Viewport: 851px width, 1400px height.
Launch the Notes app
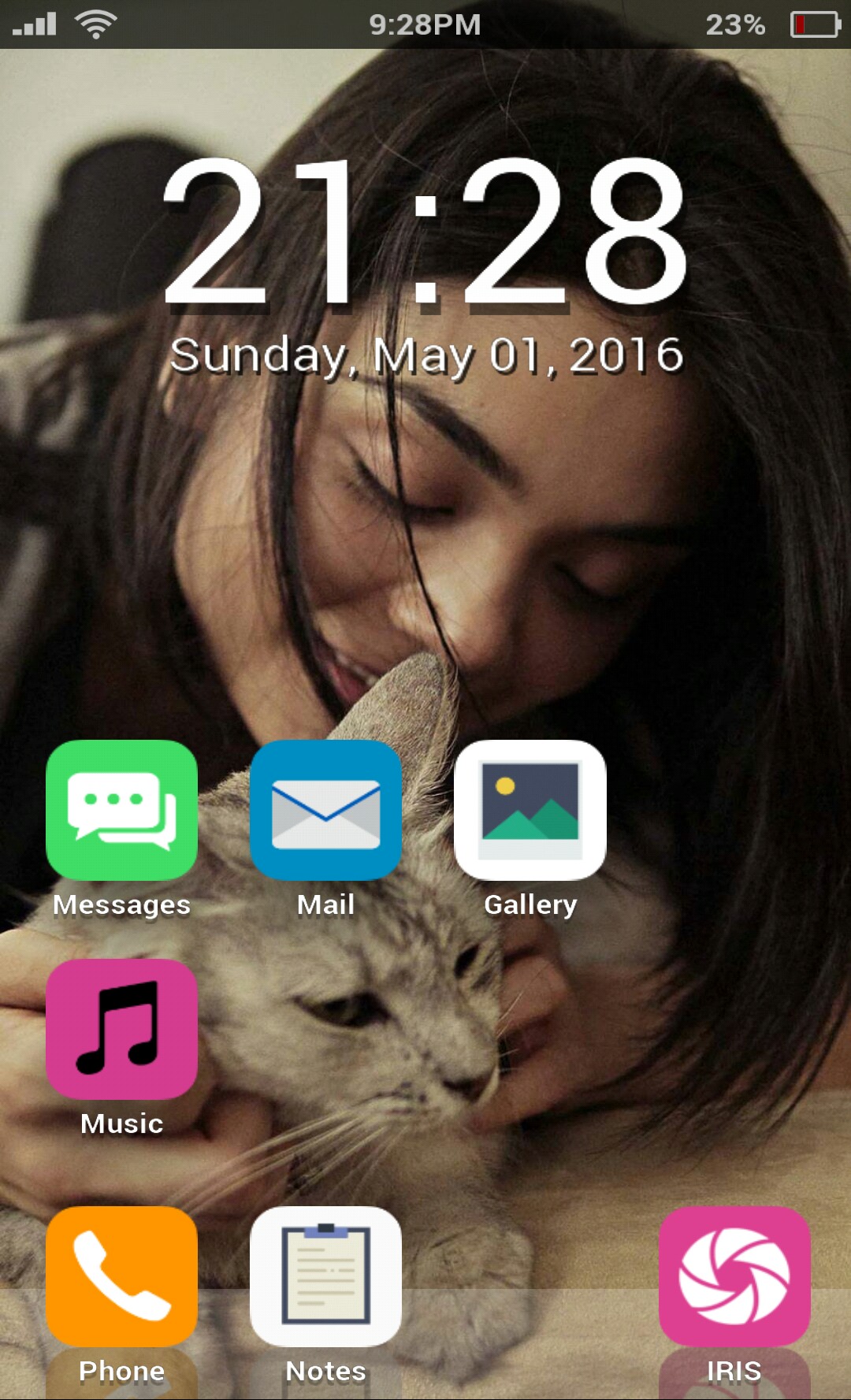click(325, 1276)
